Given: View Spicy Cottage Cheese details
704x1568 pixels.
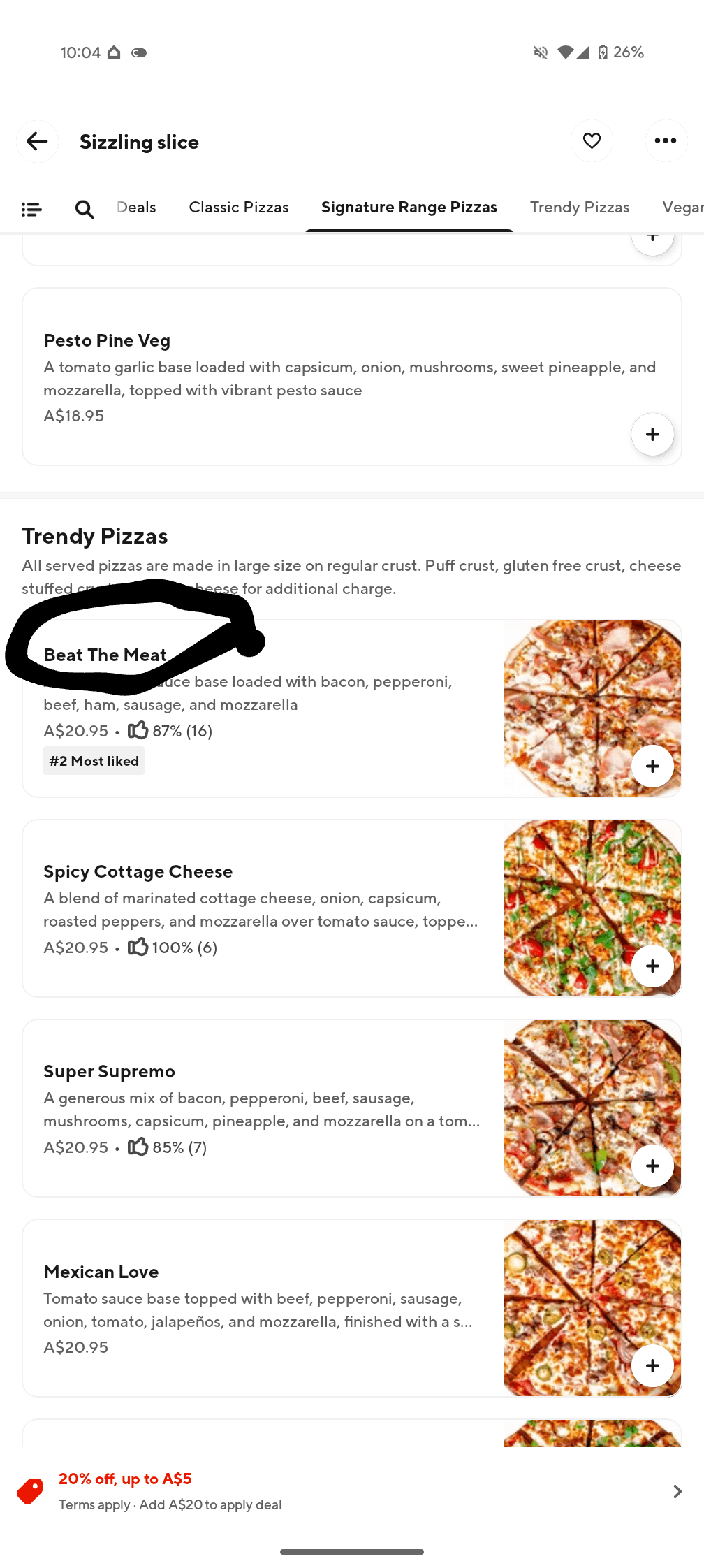Looking at the screenshot, I should pos(265,908).
